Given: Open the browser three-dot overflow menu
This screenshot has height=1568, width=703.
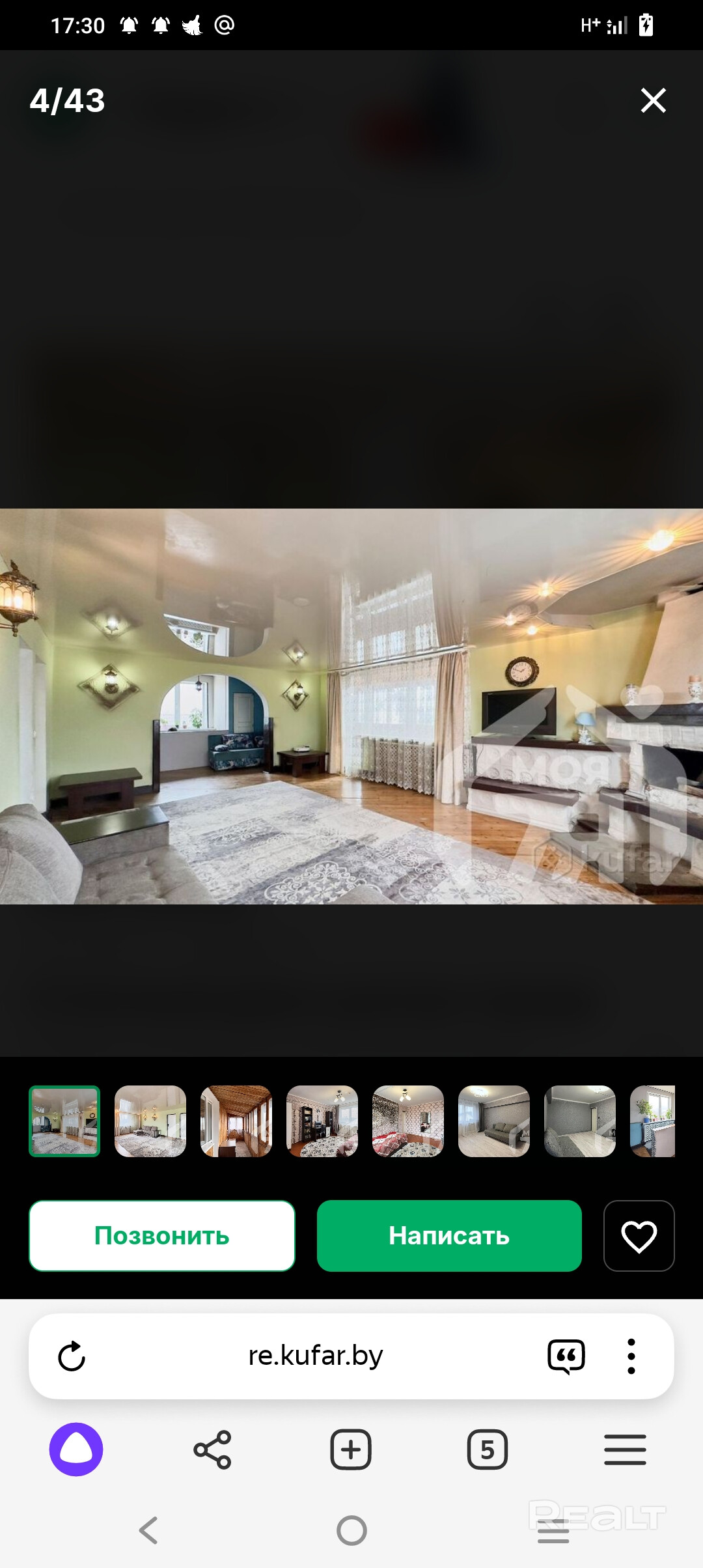Looking at the screenshot, I should point(631,1356).
